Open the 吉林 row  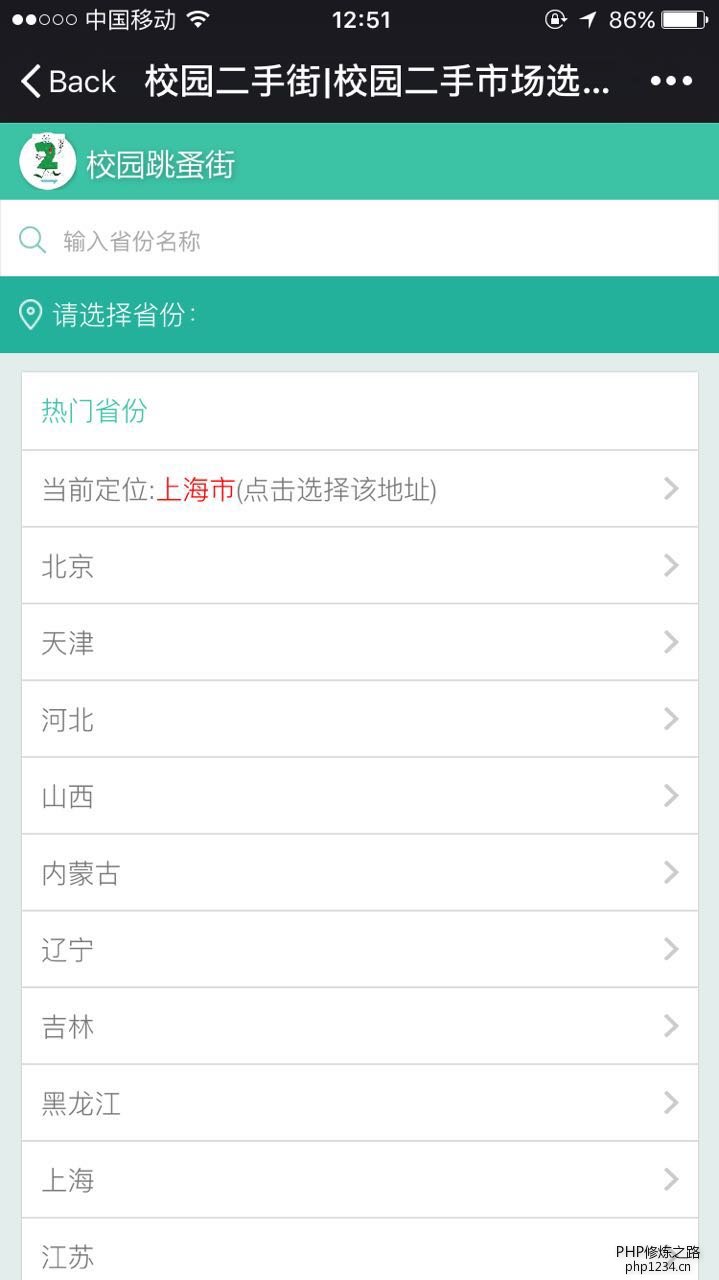pos(359,1026)
